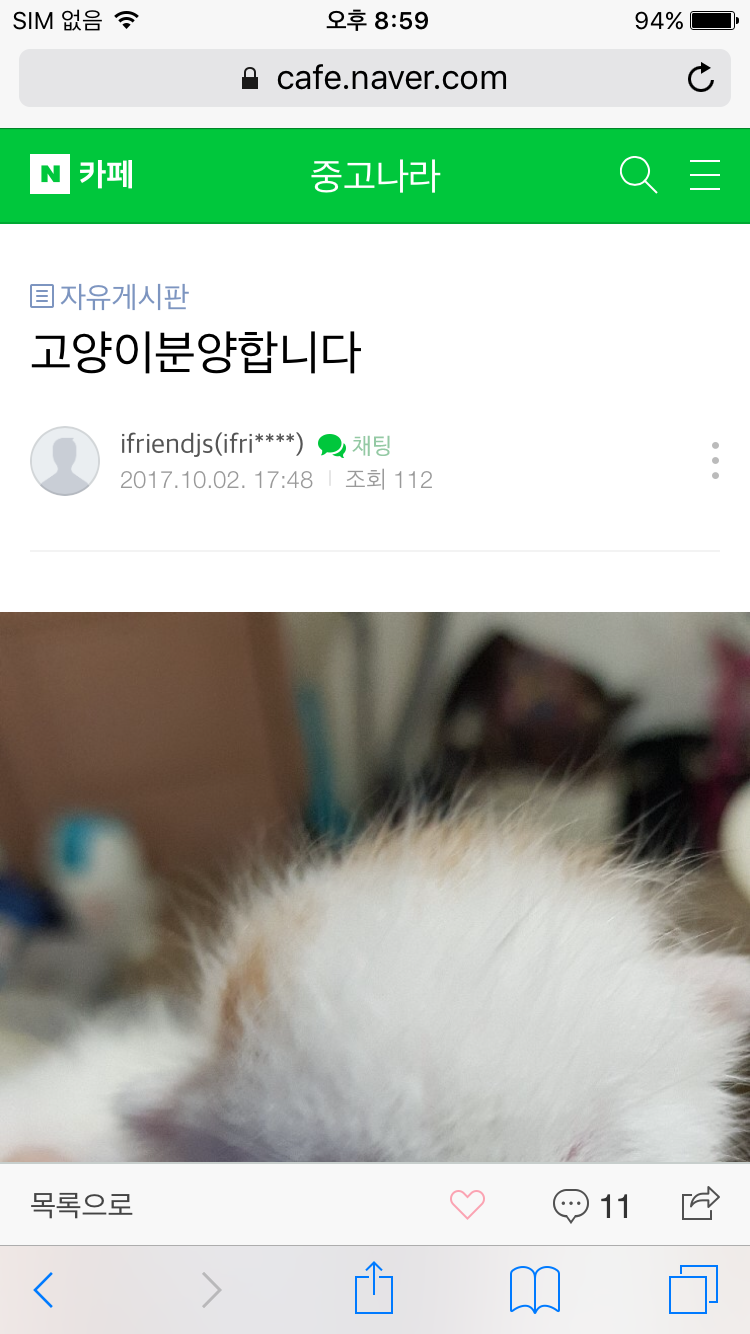Open Safari bookmarks
This screenshot has width=750, height=1334.
point(535,1289)
